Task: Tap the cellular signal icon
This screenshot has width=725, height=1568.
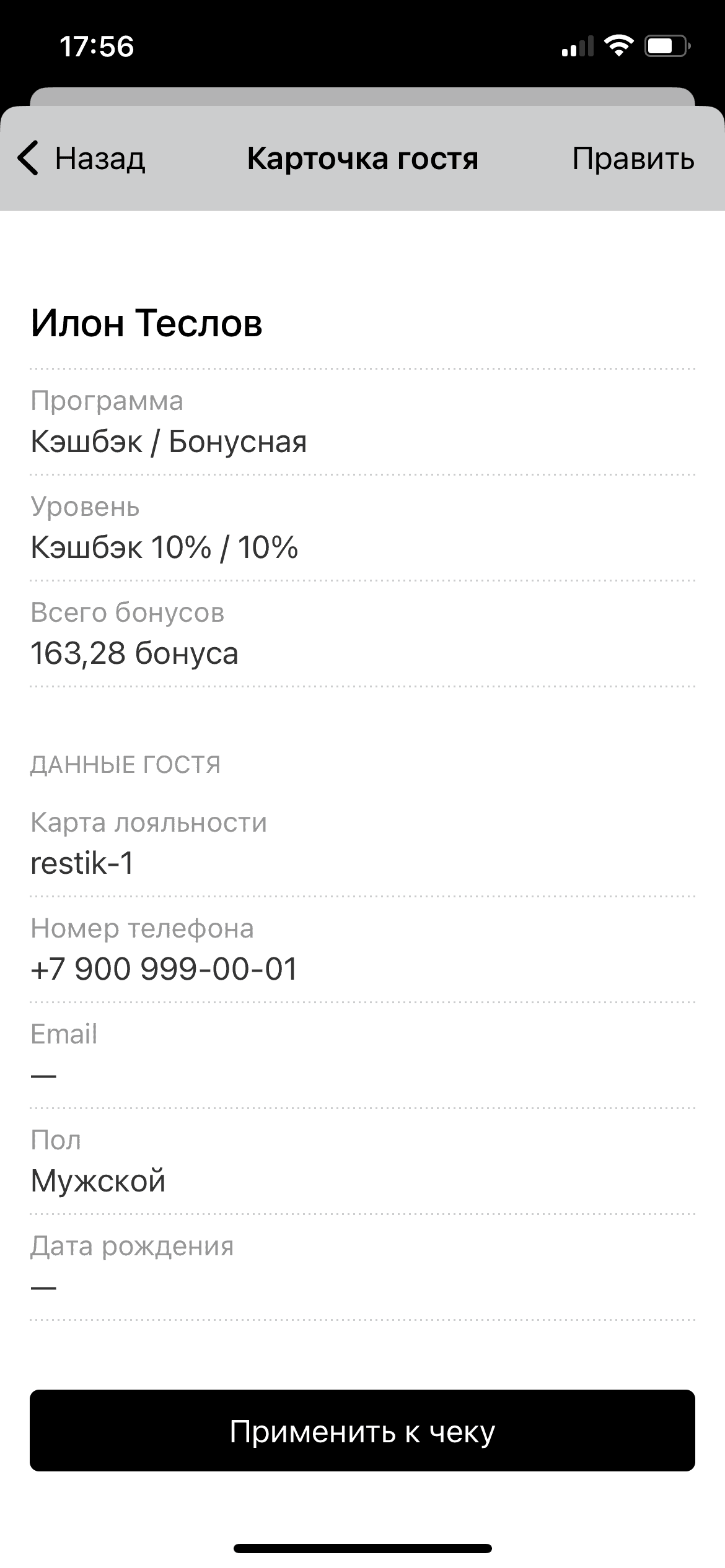Action: (x=576, y=45)
